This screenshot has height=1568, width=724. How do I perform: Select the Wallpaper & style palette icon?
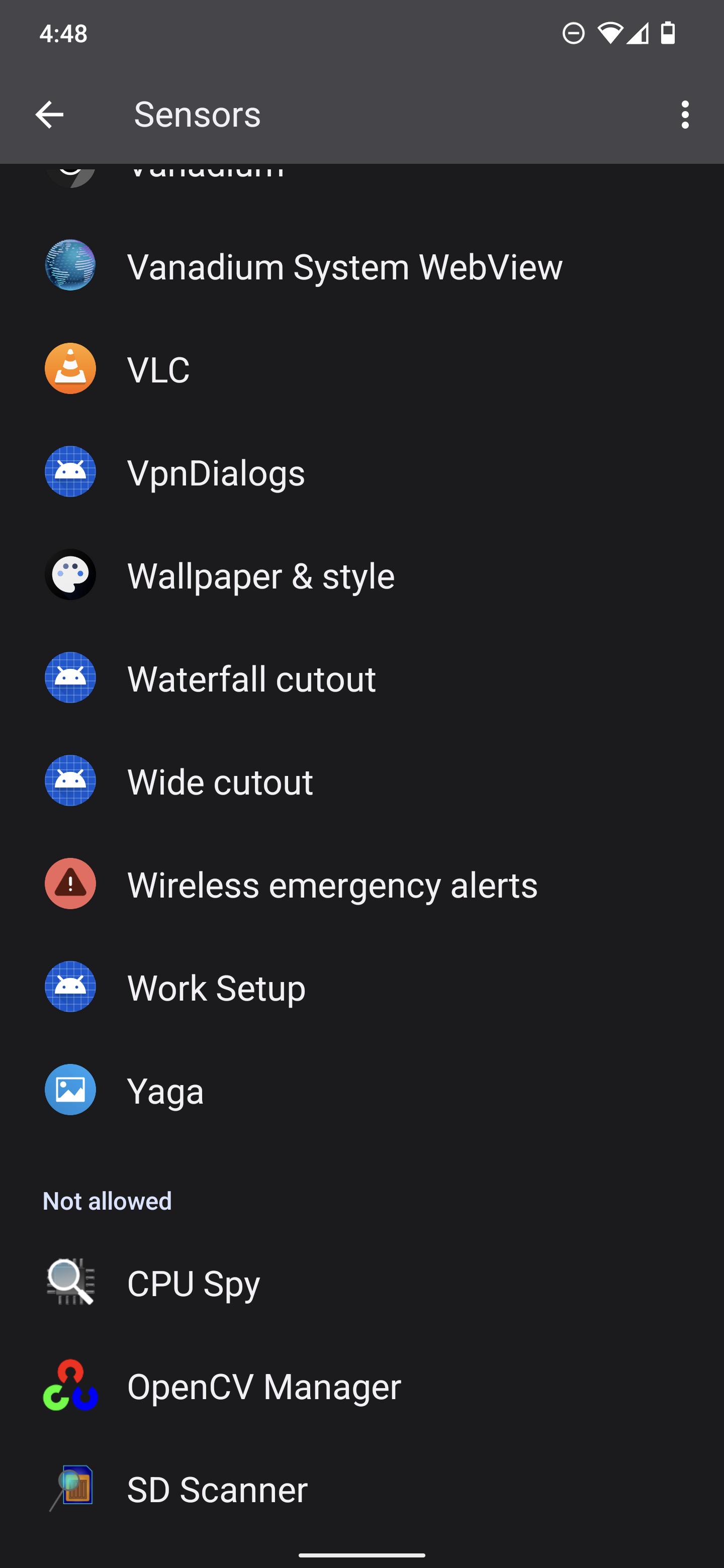(x=70, y=574)
